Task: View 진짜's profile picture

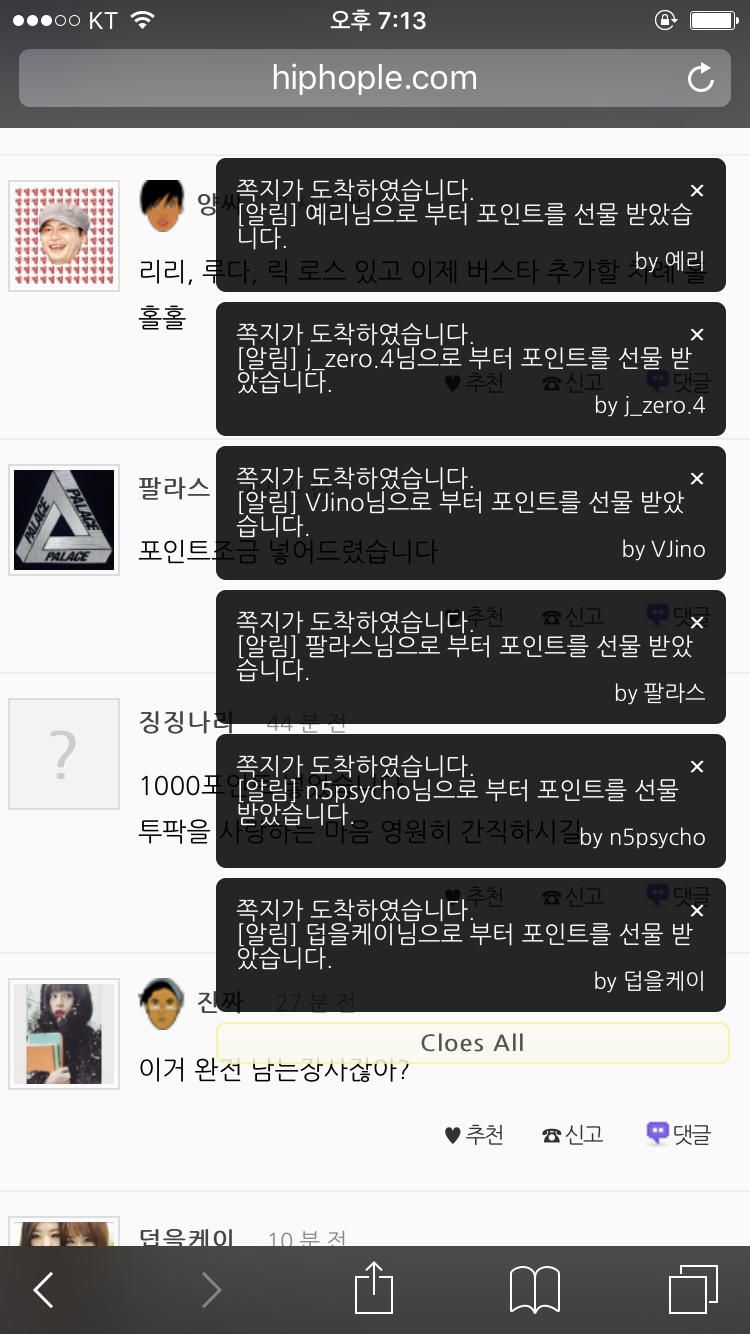Action: 64,1033
